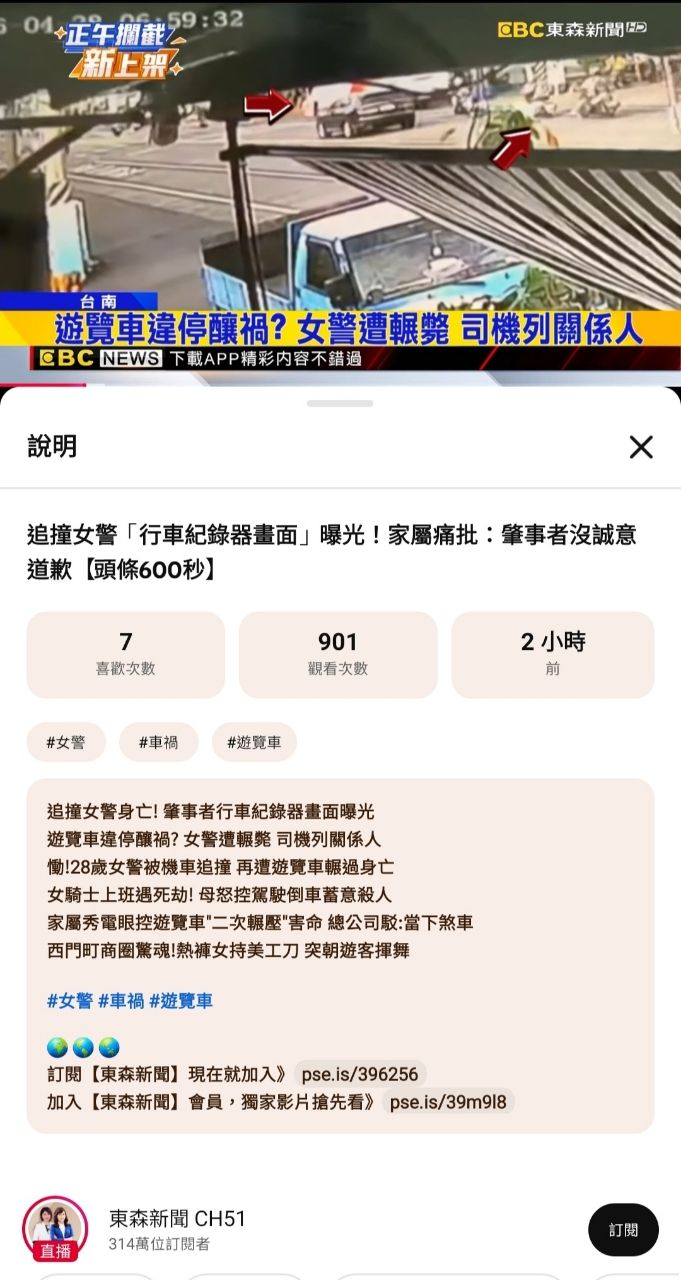Open the 東森新聞 CH51 channel page
The image size is (681, 1280).
[x=177, y=1219]
